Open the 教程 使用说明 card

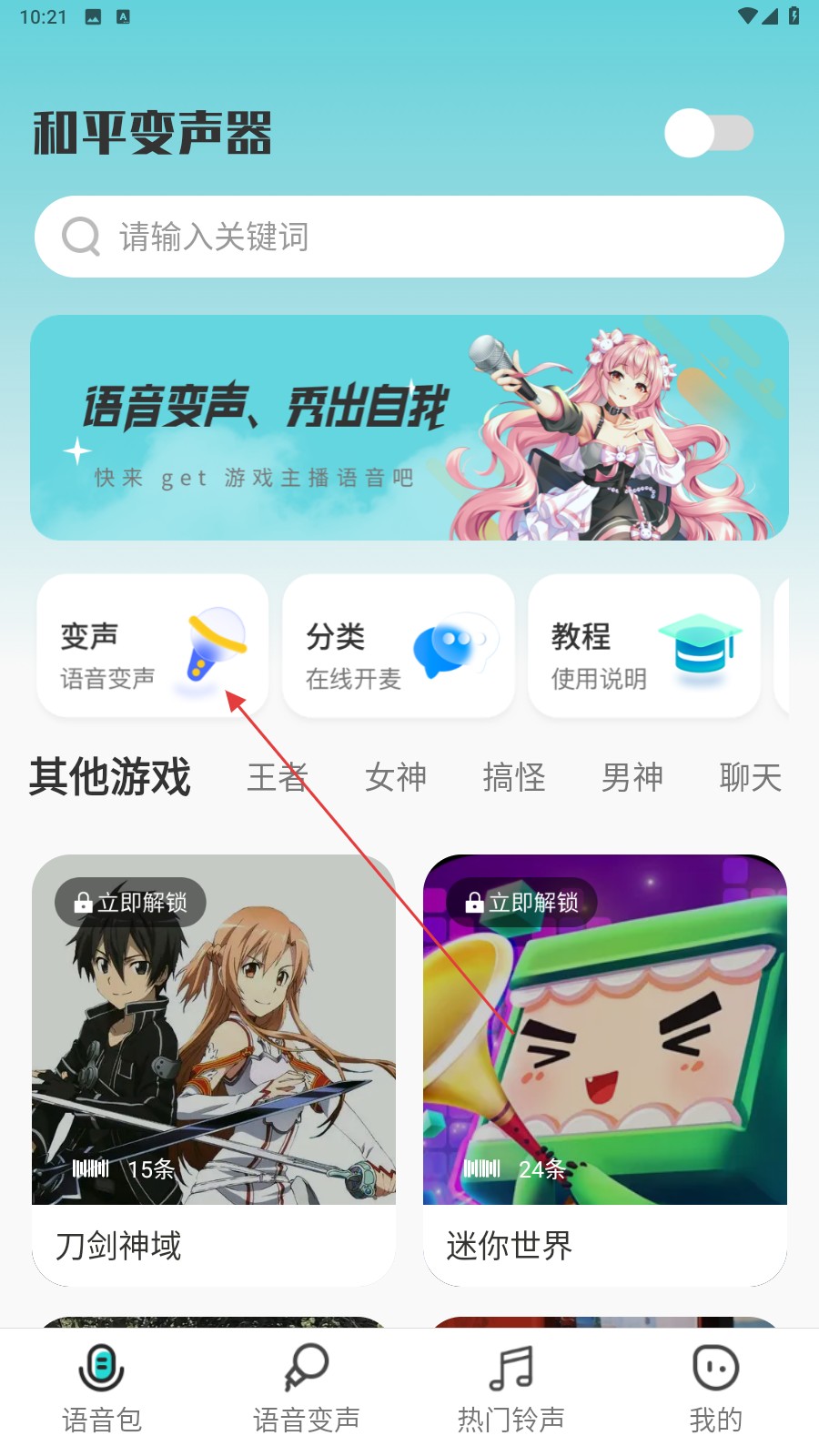(643, 646)
